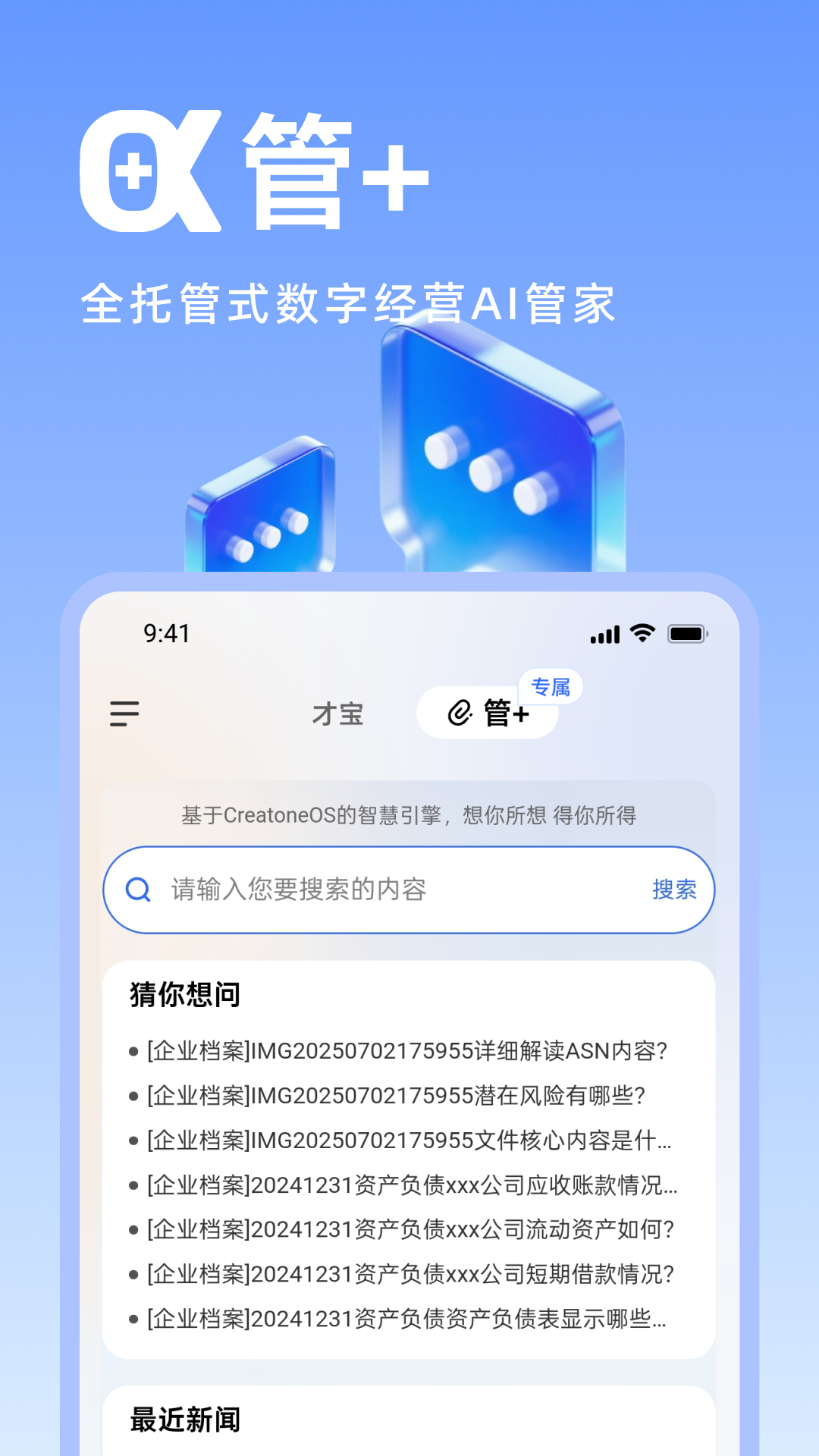Open the hamburger navigation menu
The image size is (819, 1456).
(124, 714)
